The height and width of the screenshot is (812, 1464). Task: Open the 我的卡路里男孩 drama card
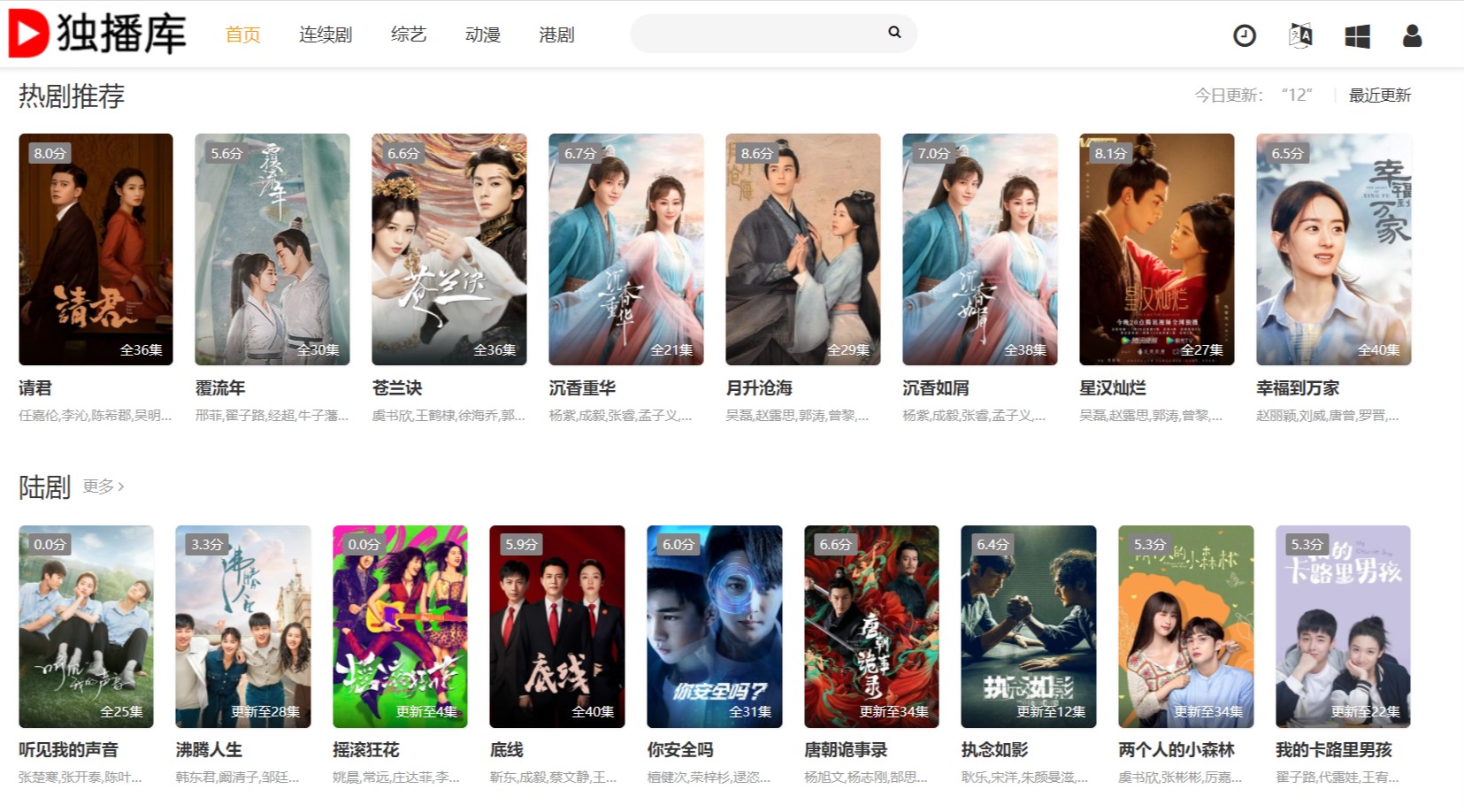point(1342,626)
